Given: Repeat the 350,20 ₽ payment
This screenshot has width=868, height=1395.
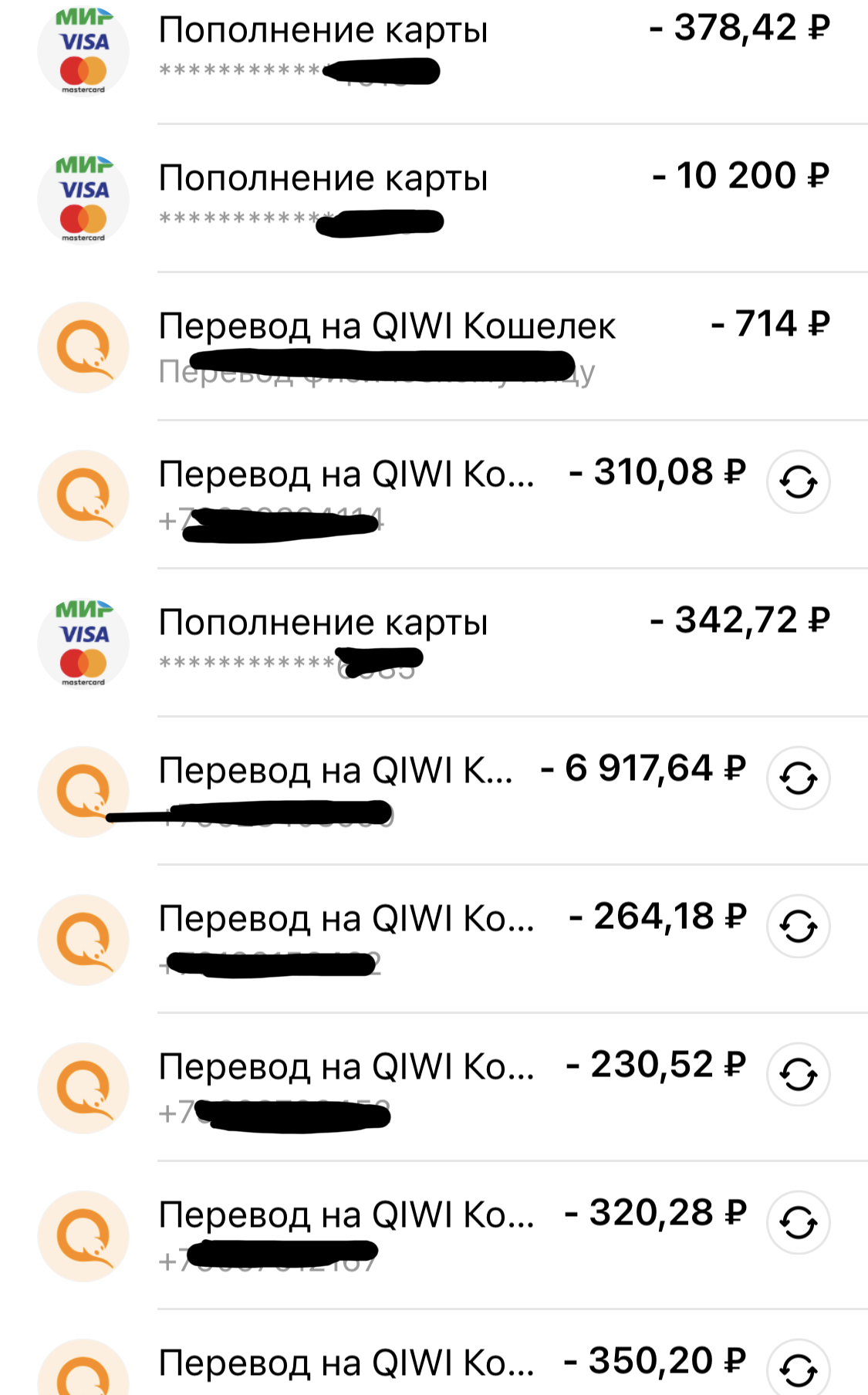Looking at the screenshot, I should [798, 1369].
